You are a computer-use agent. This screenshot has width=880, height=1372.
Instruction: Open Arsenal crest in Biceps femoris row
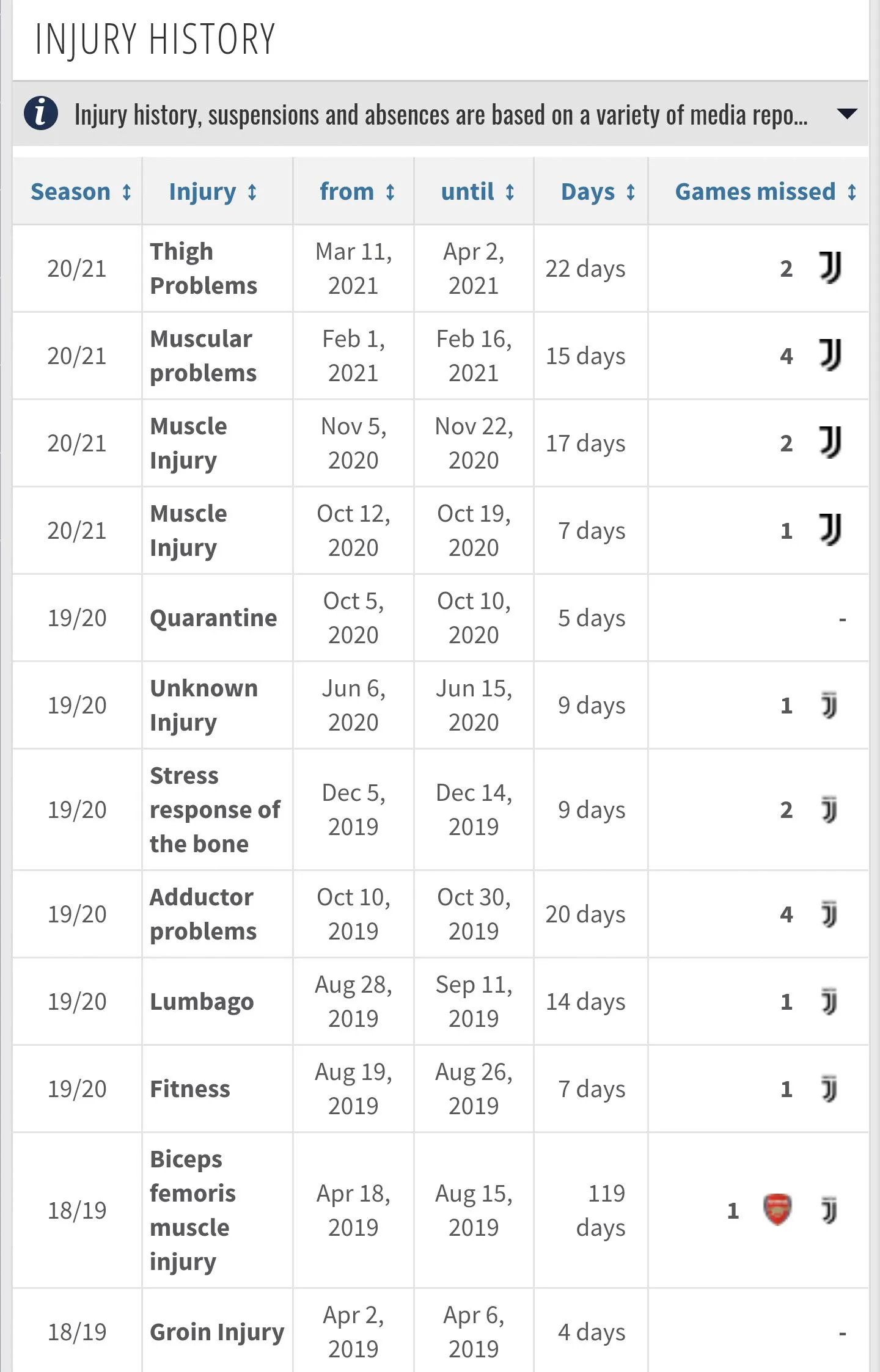point(777,1210)
